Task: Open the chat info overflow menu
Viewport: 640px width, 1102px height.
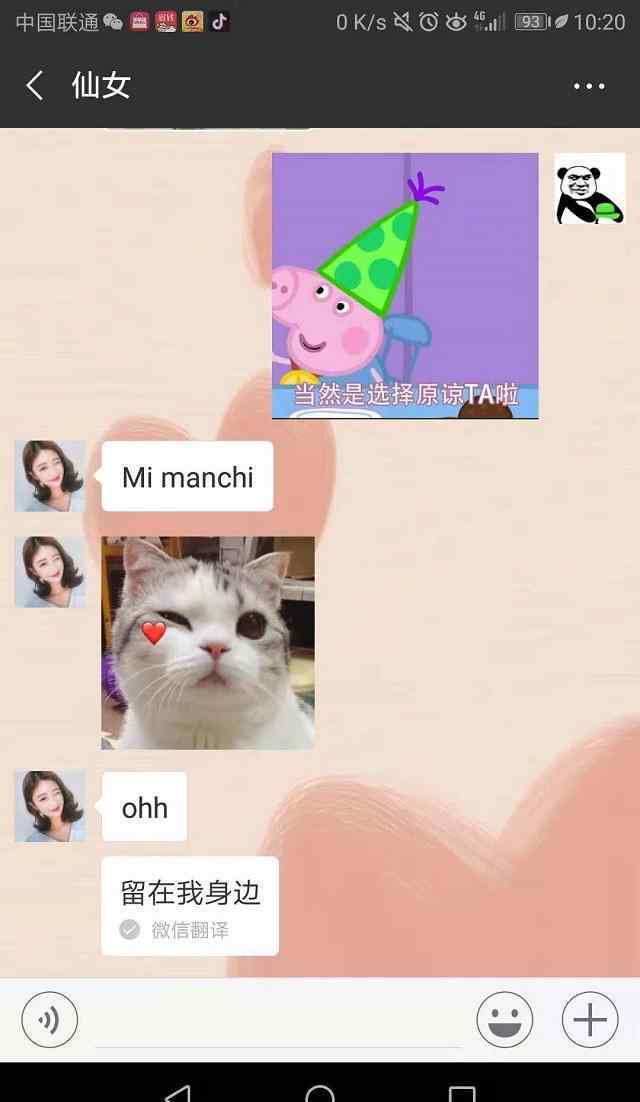Action: tap(589, 86)
